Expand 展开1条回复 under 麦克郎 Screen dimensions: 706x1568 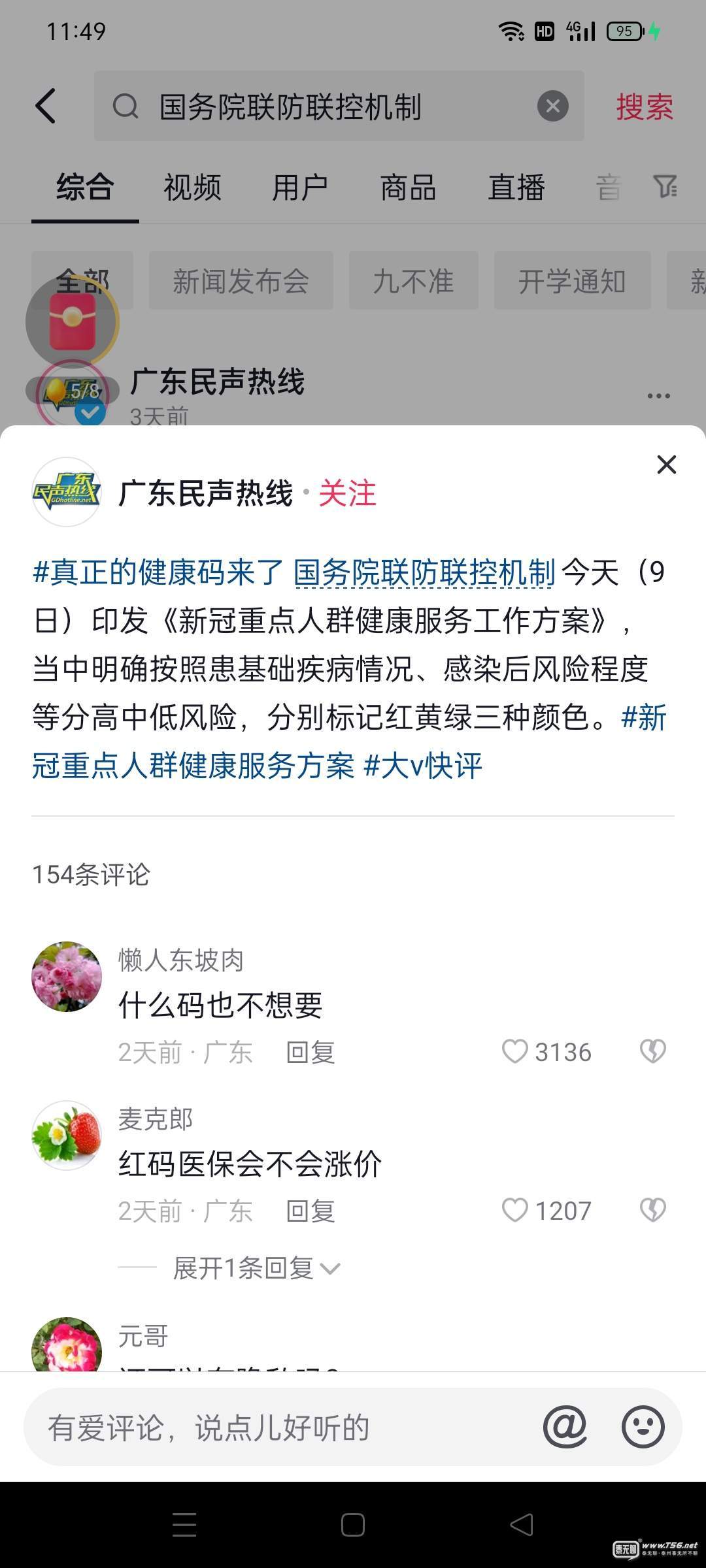coord(256,1268)
